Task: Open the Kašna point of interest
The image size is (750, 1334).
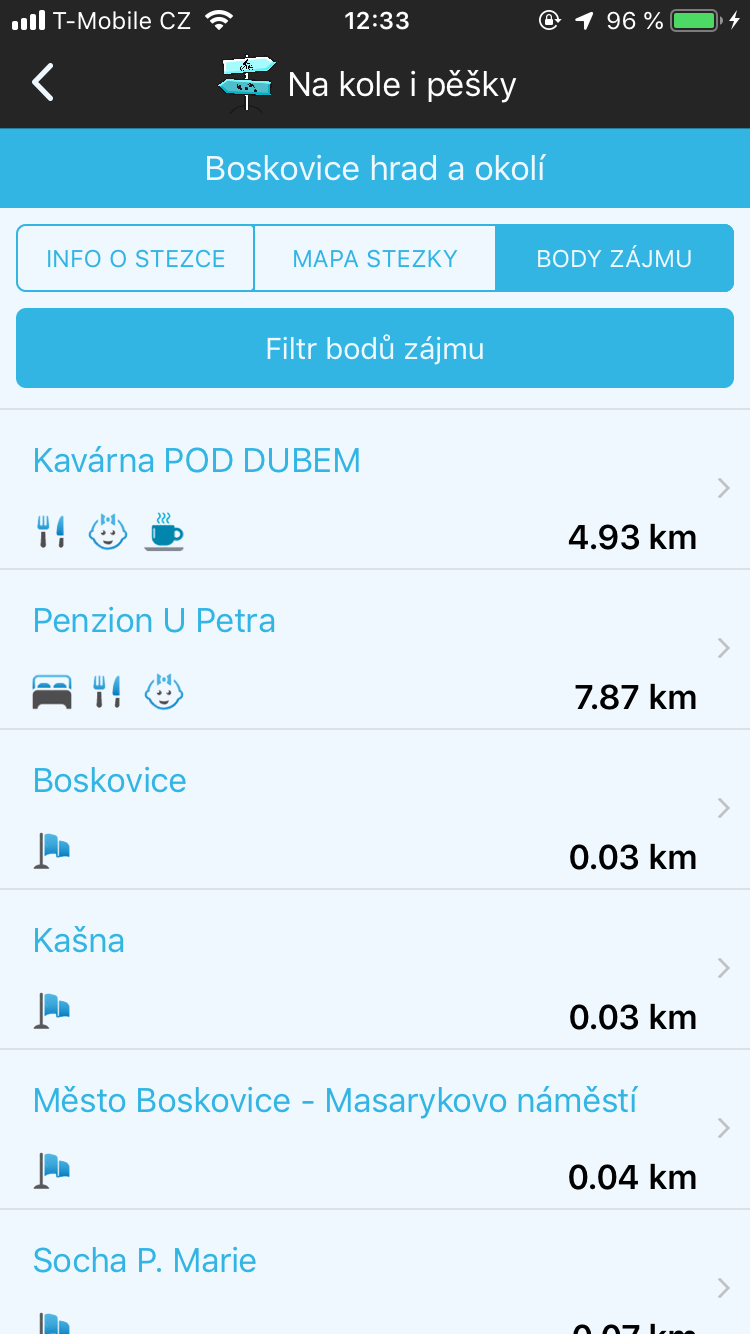Action: pyautogui.click(x=375, y=970)
